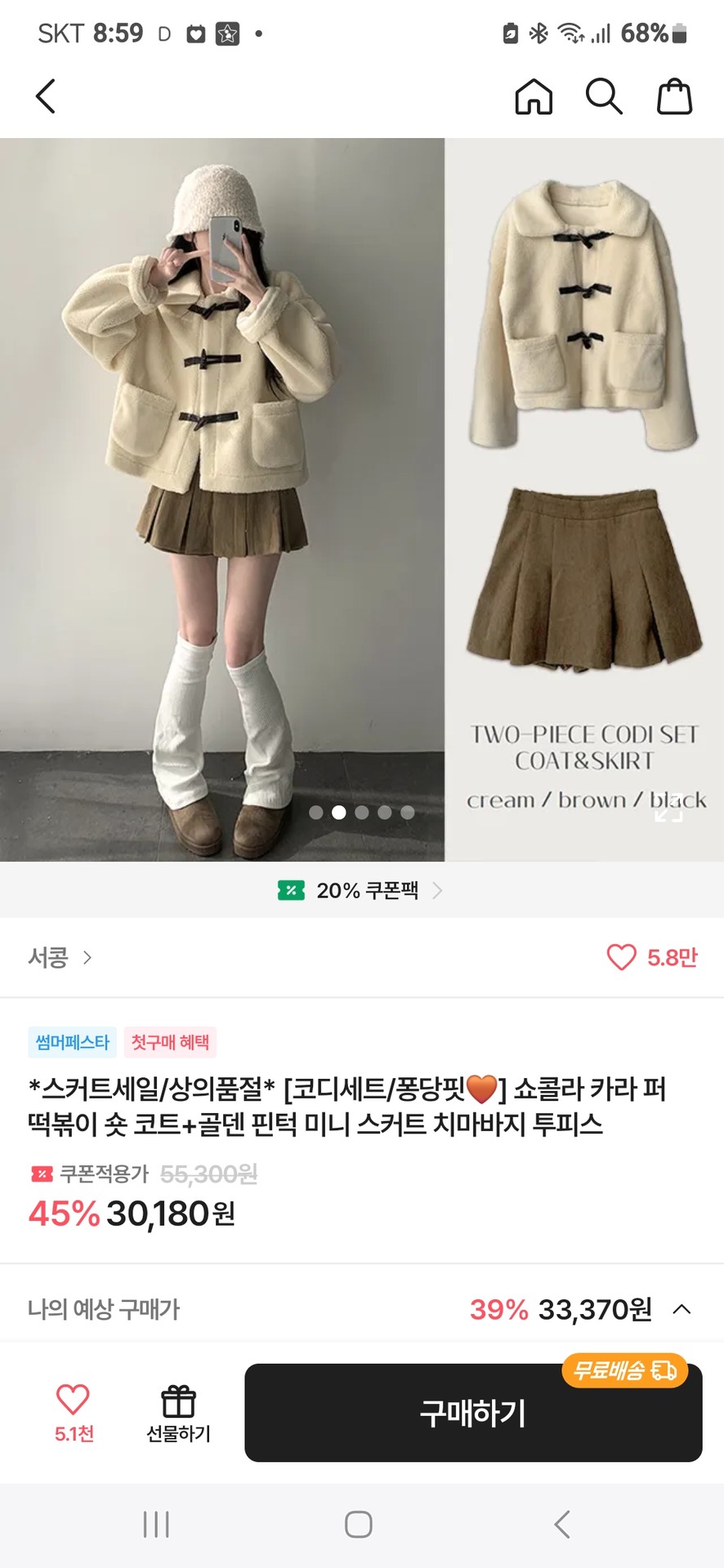Image resolution: width=724 pixels, height=1568 pixels.
Task: Open the search magnifier icon
Action: click(x=604, y=96)
